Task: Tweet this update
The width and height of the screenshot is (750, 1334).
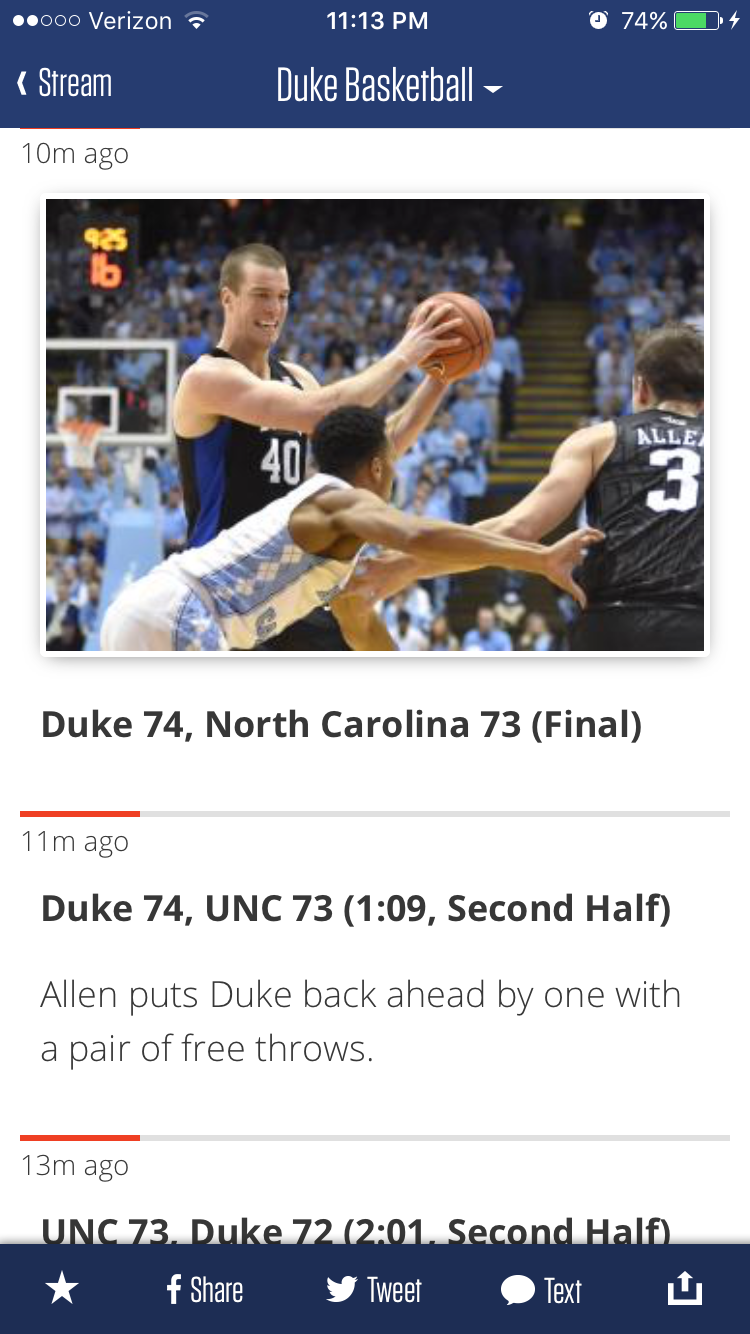Action: point(374,1290)
